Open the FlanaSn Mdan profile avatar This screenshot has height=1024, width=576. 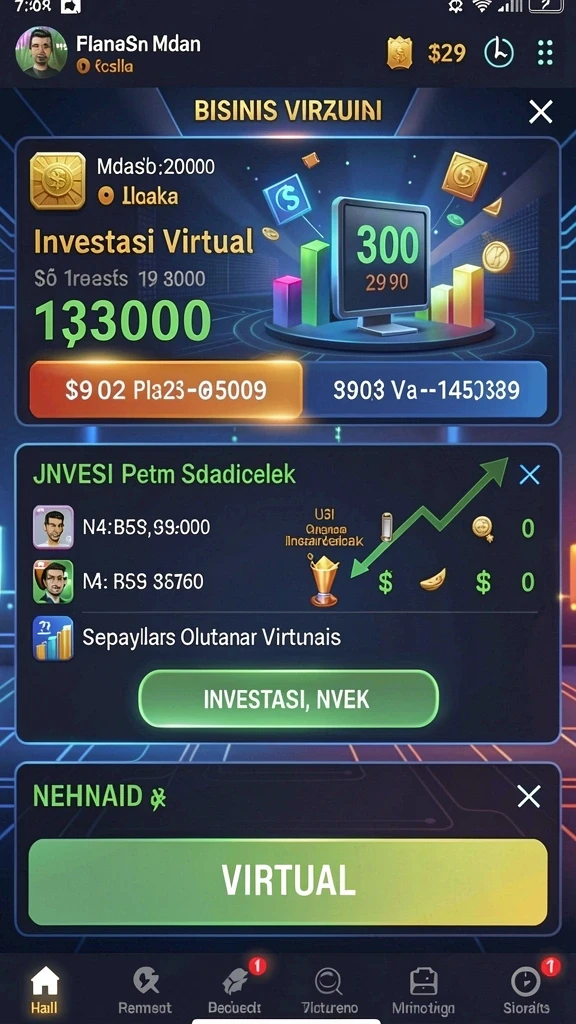pyautogui.click(x=41, y=52)
